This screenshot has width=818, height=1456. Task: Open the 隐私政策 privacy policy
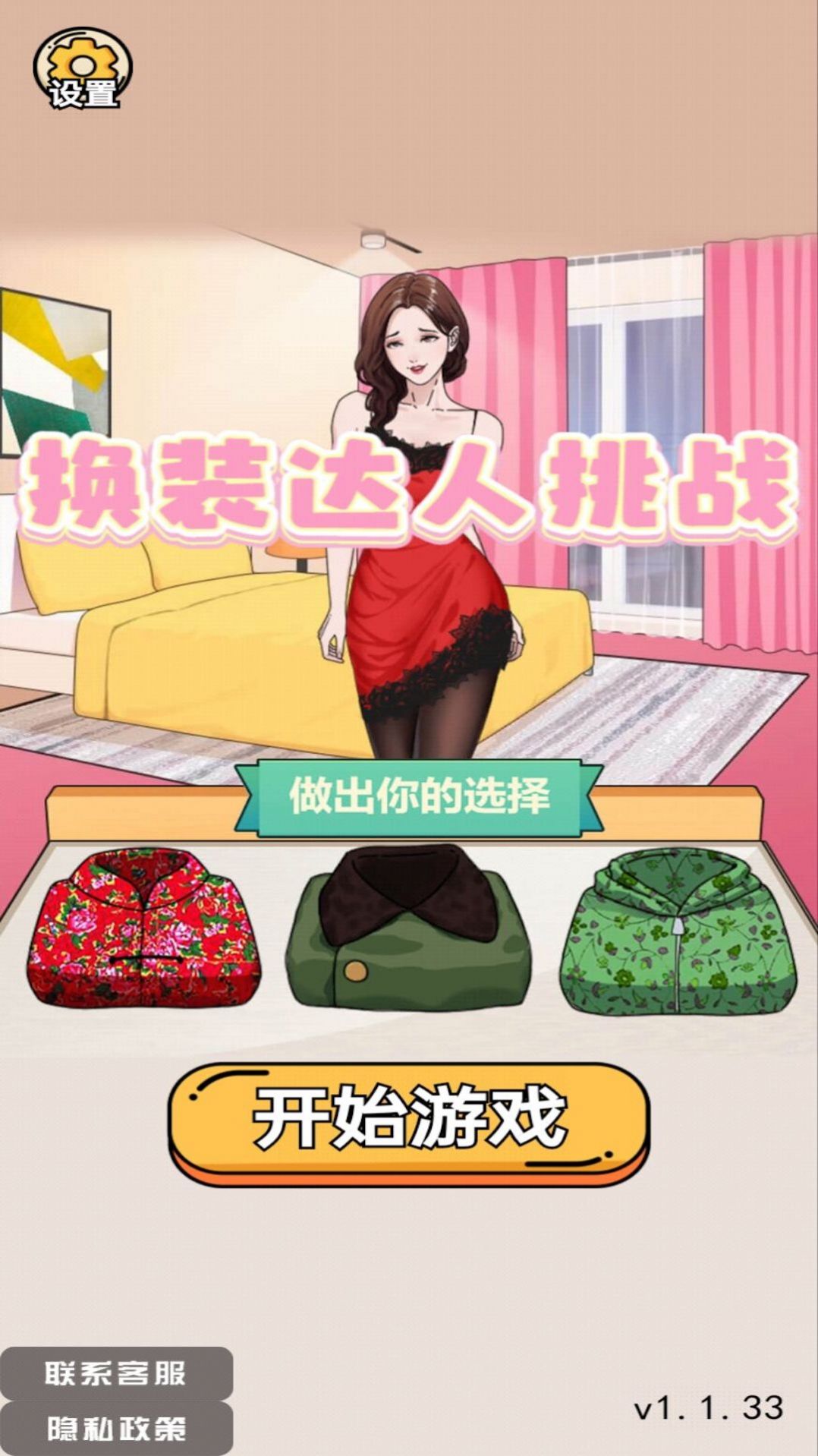point(116,1428)
